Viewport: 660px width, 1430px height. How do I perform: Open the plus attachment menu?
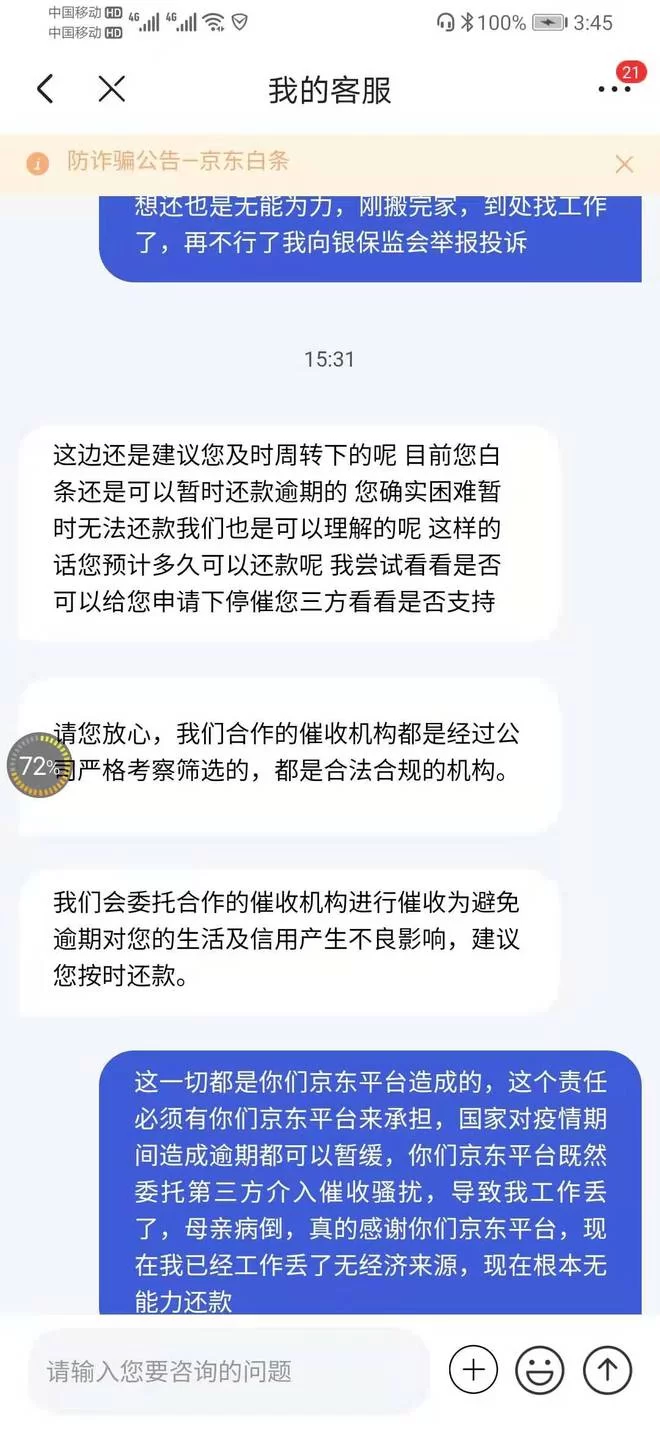[x=473, y=1370]
